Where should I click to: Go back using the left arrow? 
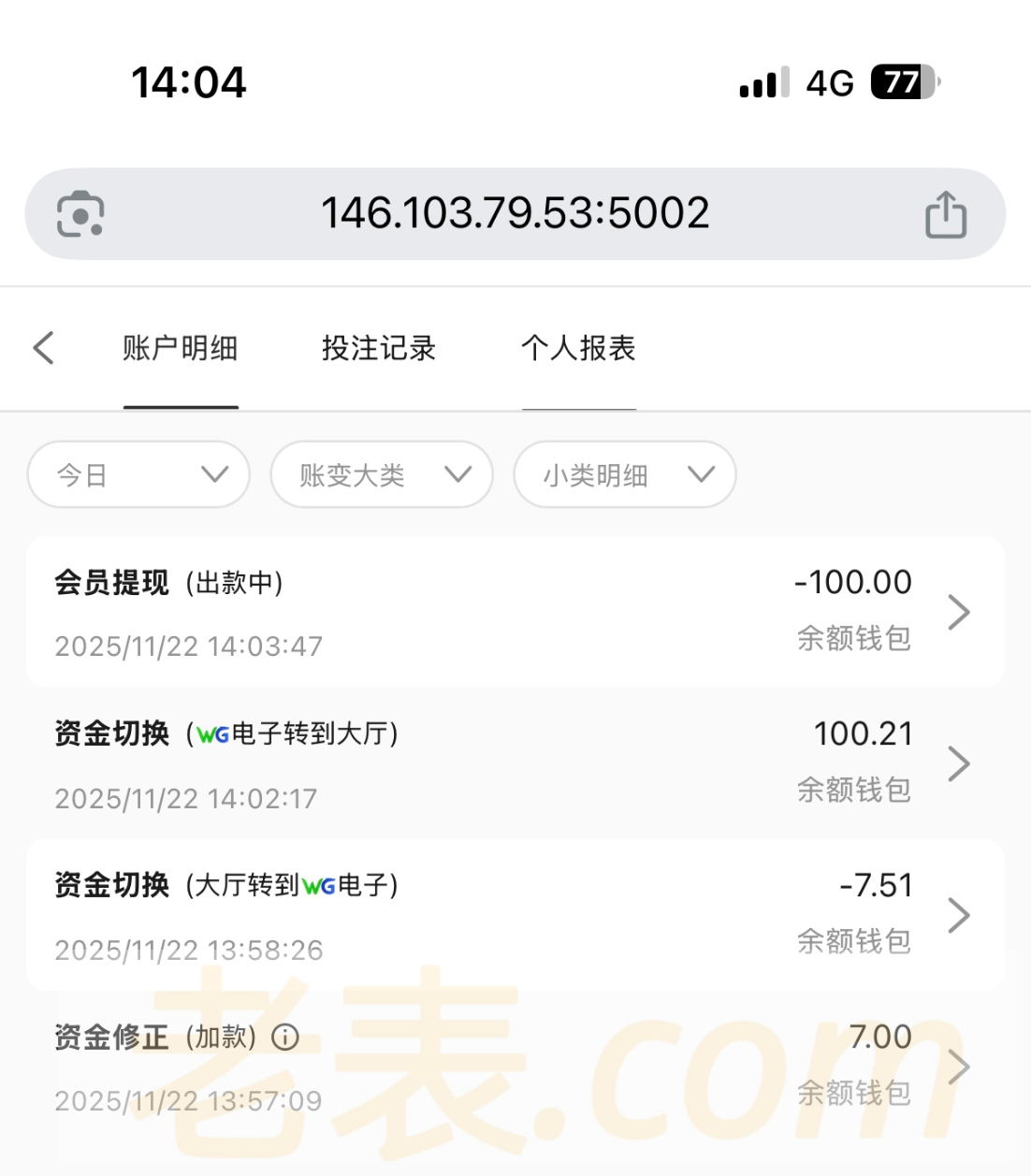point(43,348)
